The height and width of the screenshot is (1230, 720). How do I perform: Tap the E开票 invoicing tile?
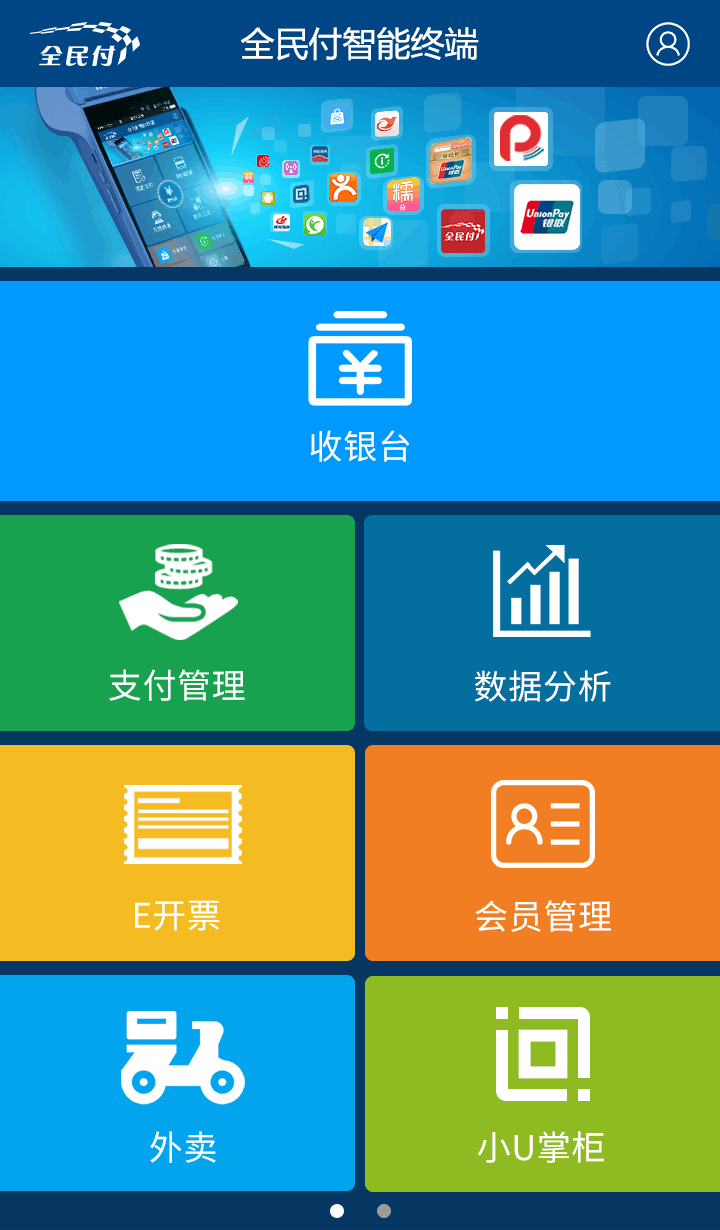coord(177,853)
